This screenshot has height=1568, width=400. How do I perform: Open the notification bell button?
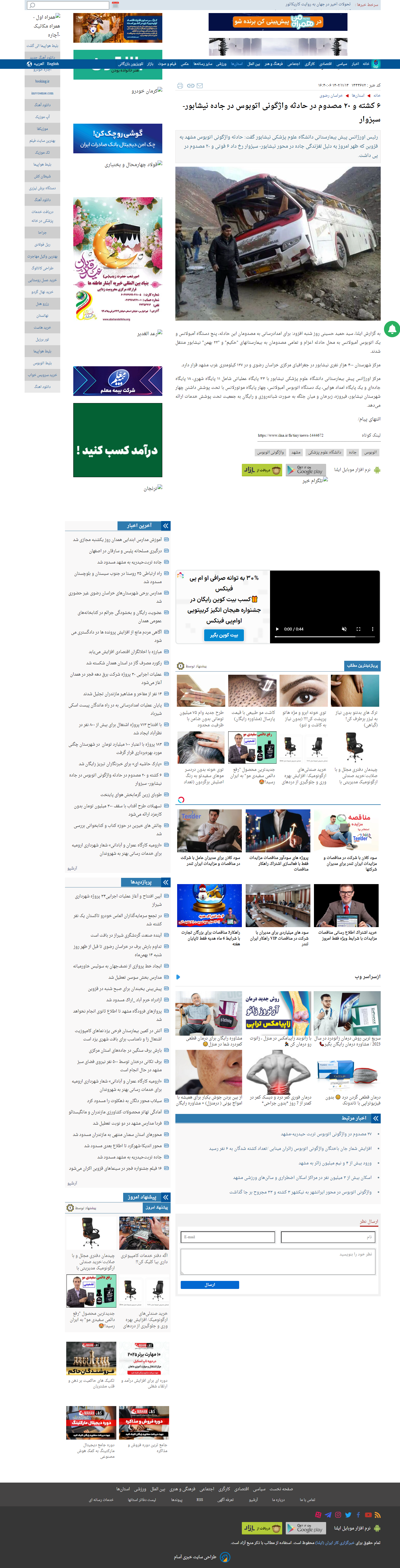click(x=392, y=329)
